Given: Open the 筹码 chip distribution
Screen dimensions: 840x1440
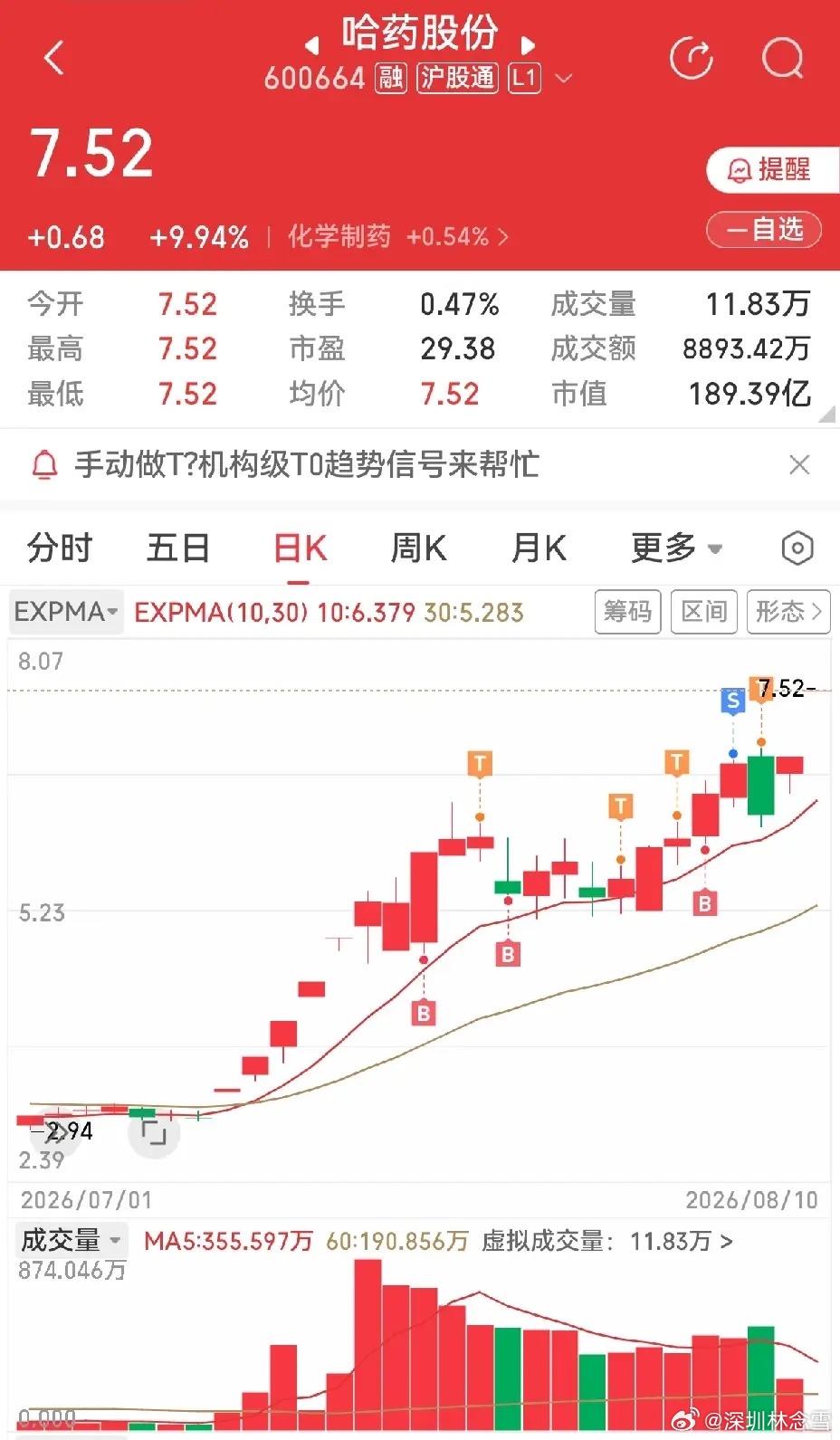Looking at the screenshot, I should 627,612.
